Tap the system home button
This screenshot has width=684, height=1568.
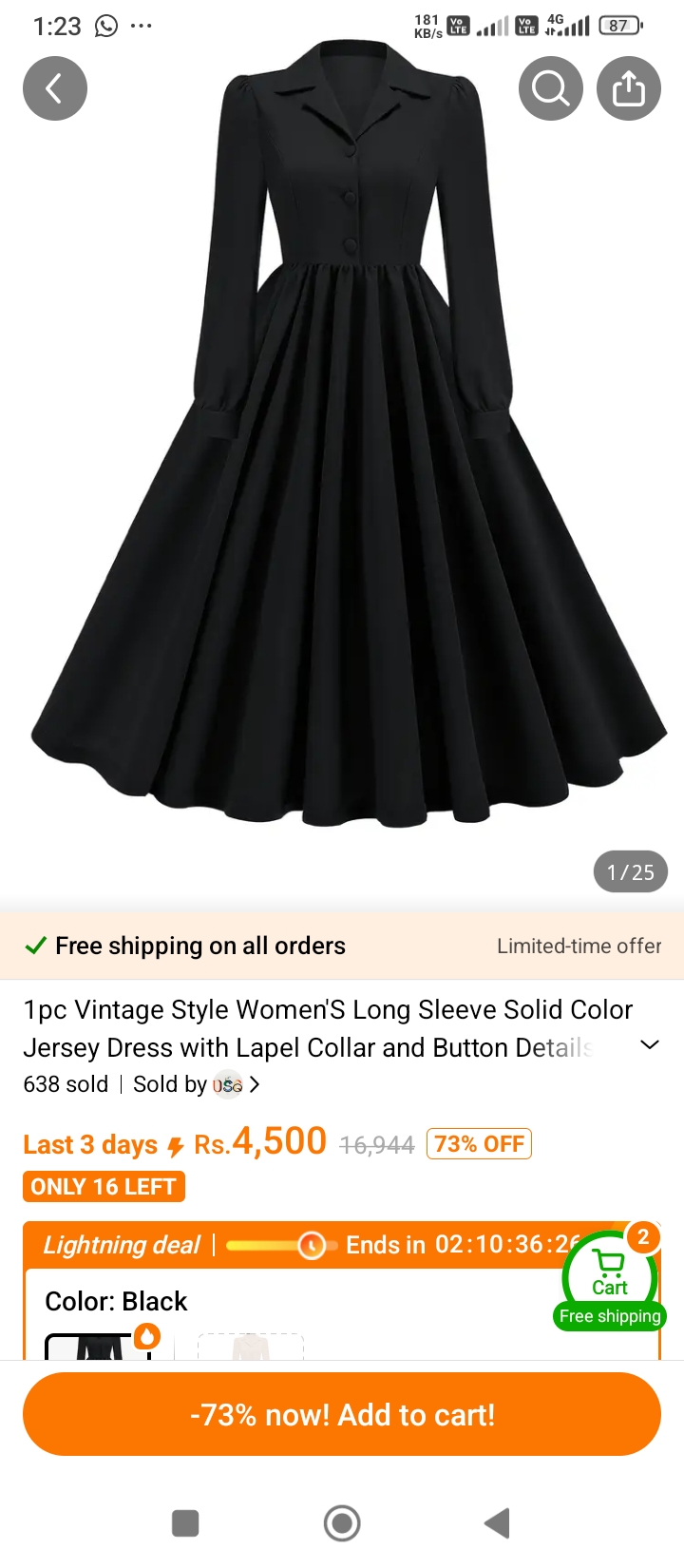342,1523
